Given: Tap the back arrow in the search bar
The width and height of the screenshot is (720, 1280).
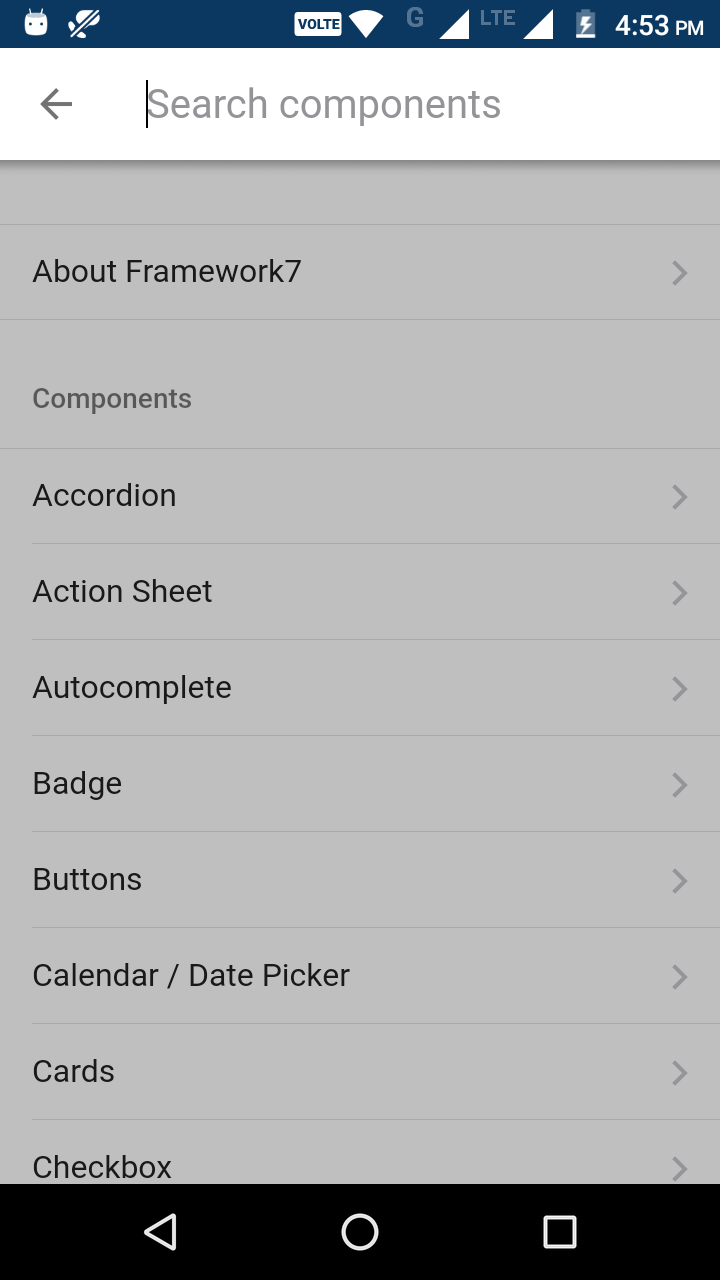Looking at the screenshot, I should pos(56,103).
